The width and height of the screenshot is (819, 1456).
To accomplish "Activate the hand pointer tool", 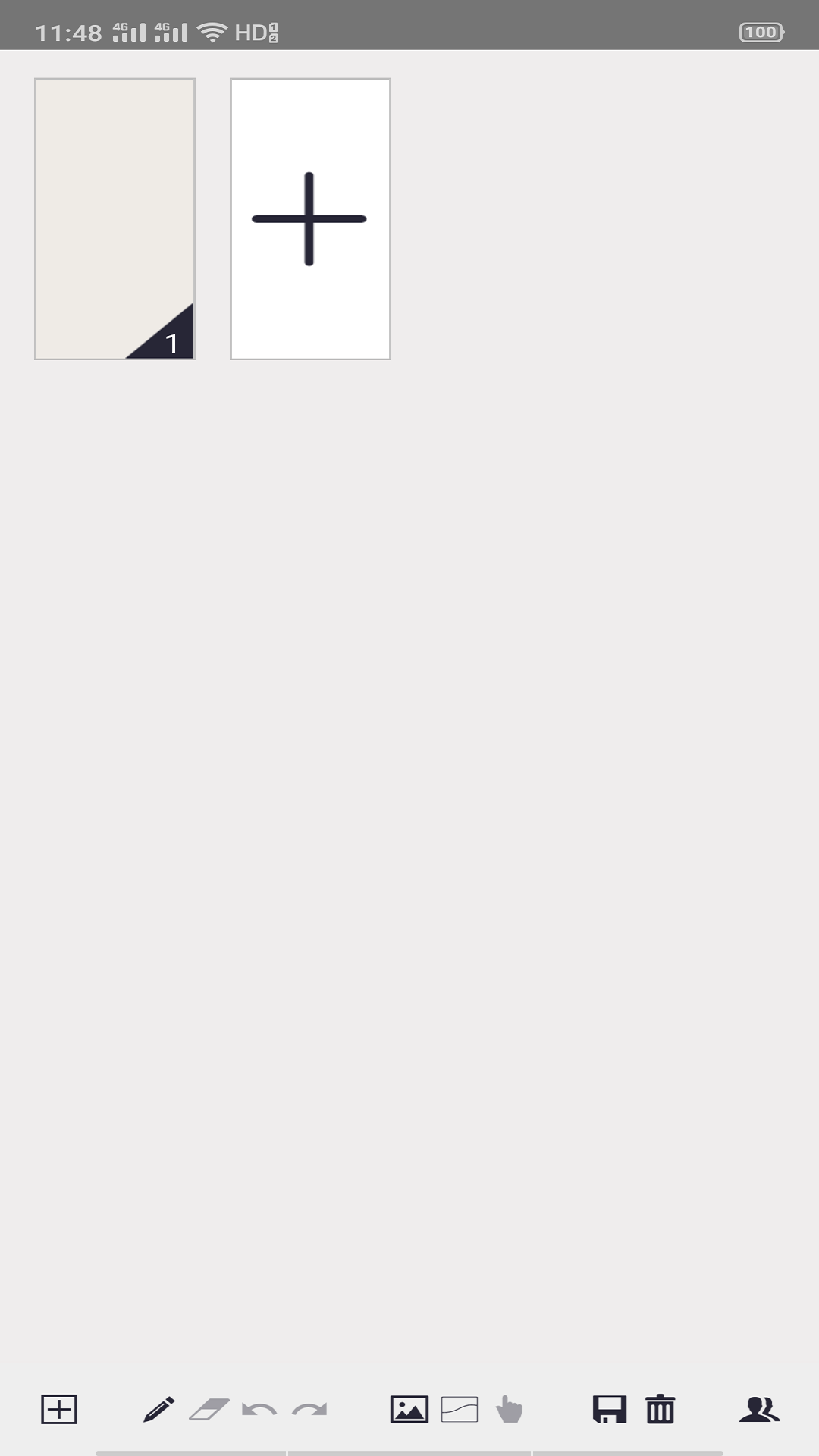I will click(509, 1410).
